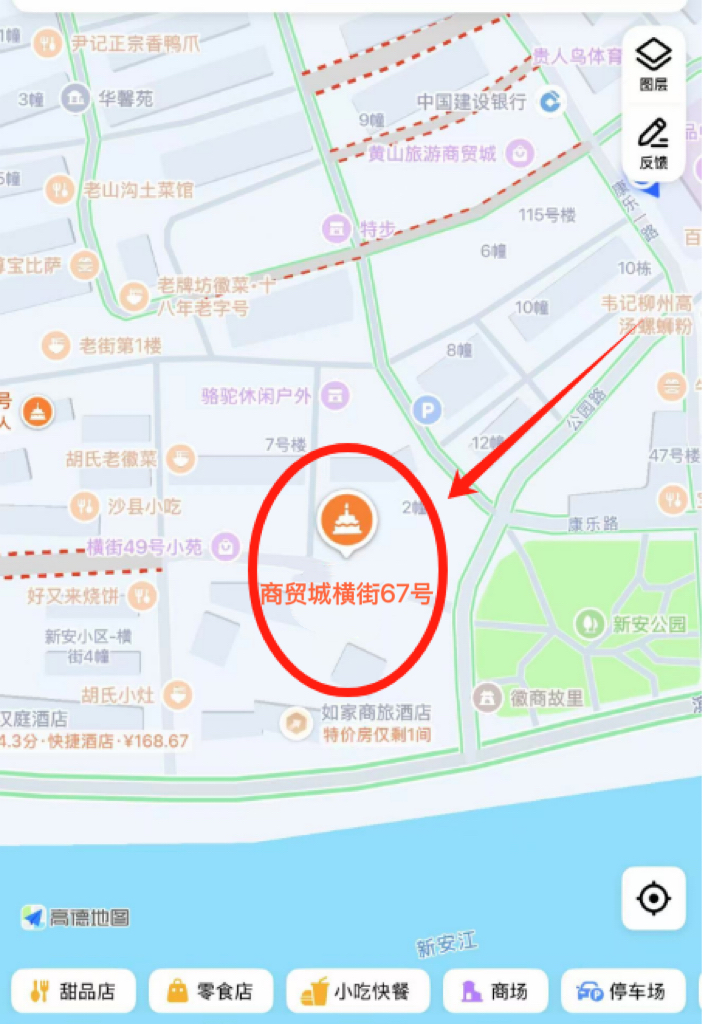703x1024 pixels.
Task: Tap the 反馈 feedback button
Action: (653, 144)
